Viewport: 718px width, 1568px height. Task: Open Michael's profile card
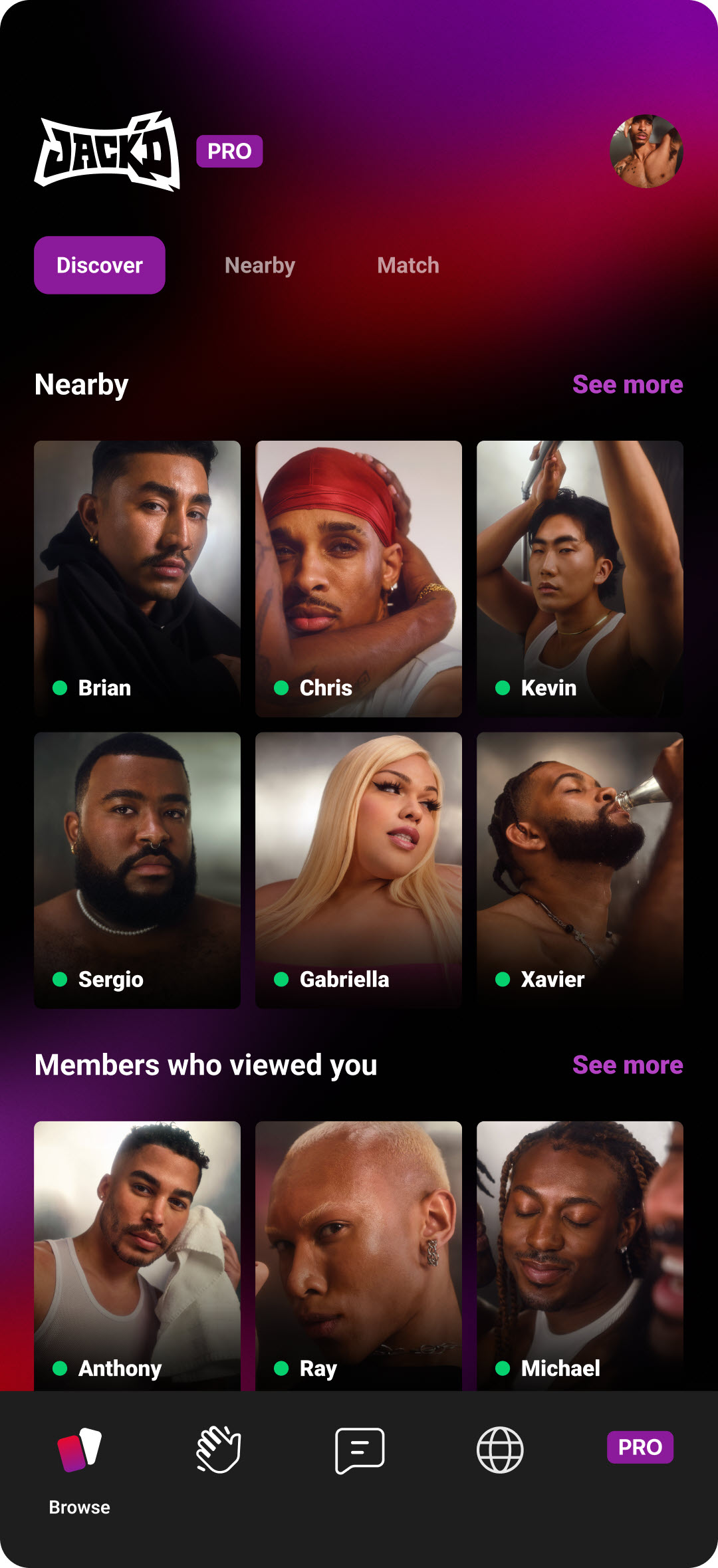[580, 1255]
